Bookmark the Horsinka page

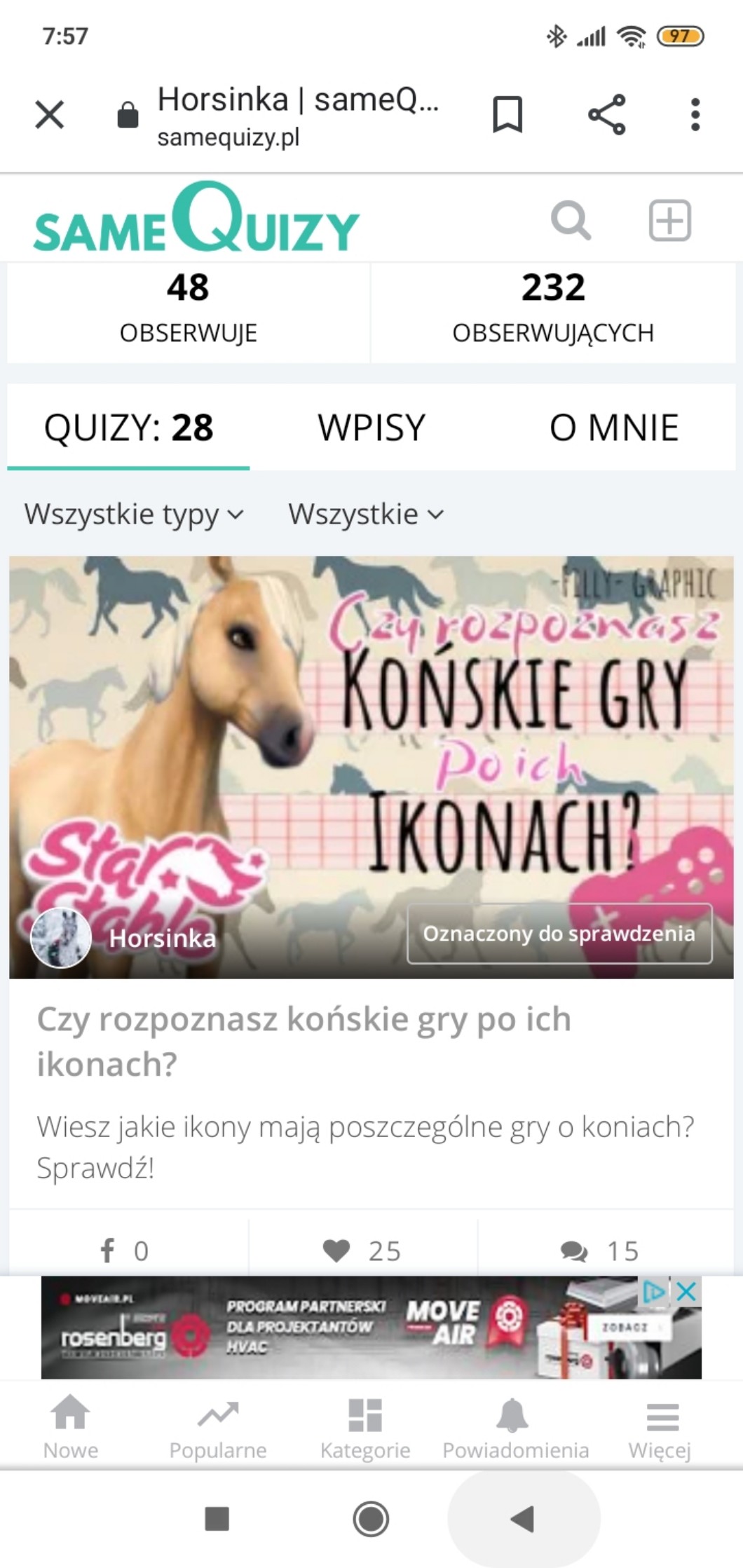[x=507, y=114]
